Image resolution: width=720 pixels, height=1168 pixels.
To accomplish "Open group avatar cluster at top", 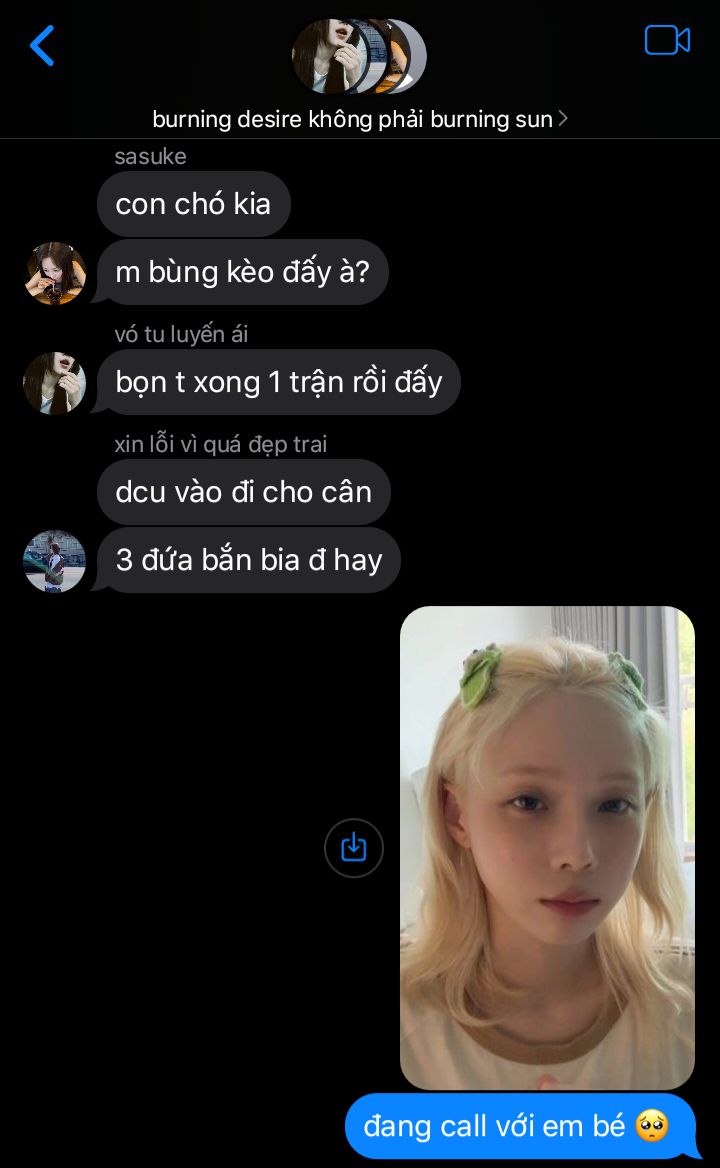I will coord(358,56).
